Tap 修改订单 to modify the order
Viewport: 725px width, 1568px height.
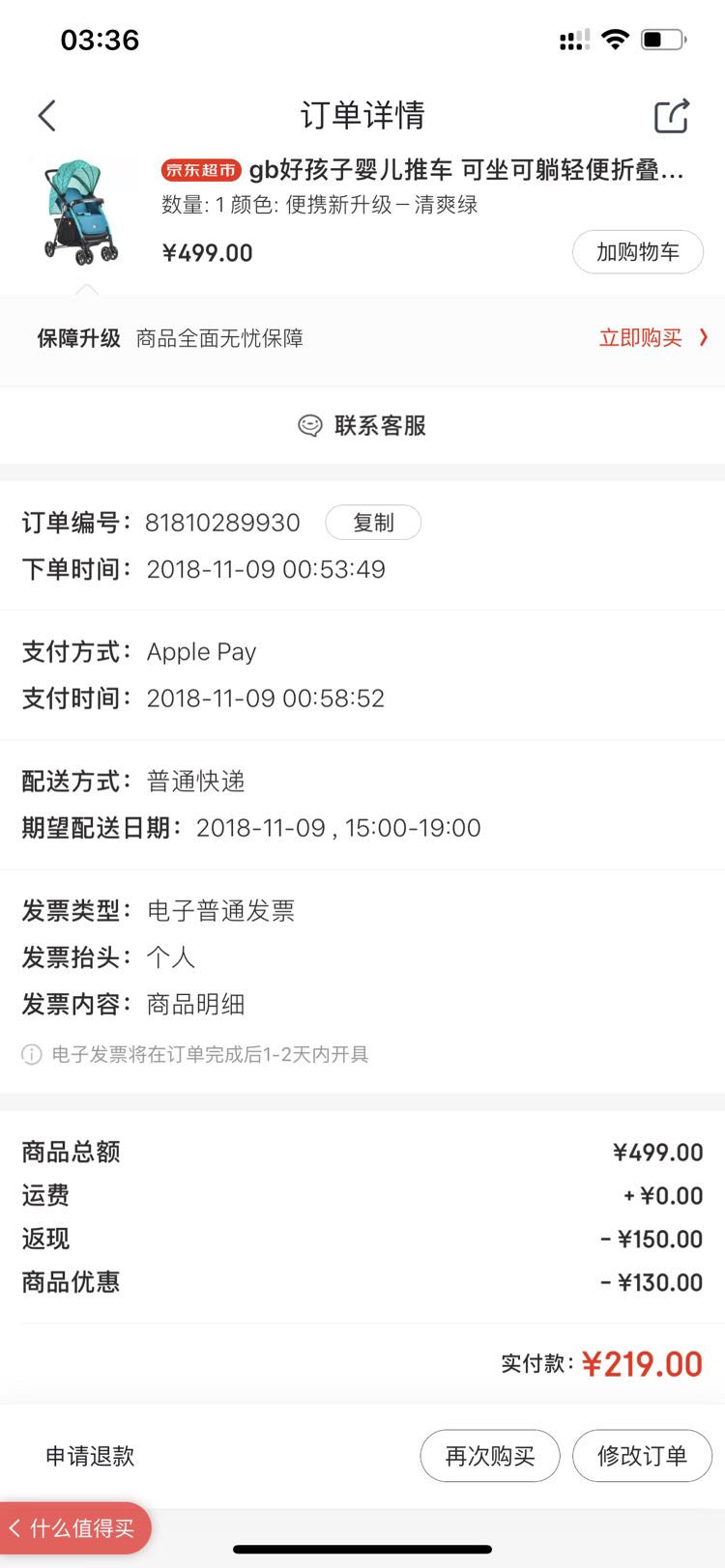(x=642, y=1456)
